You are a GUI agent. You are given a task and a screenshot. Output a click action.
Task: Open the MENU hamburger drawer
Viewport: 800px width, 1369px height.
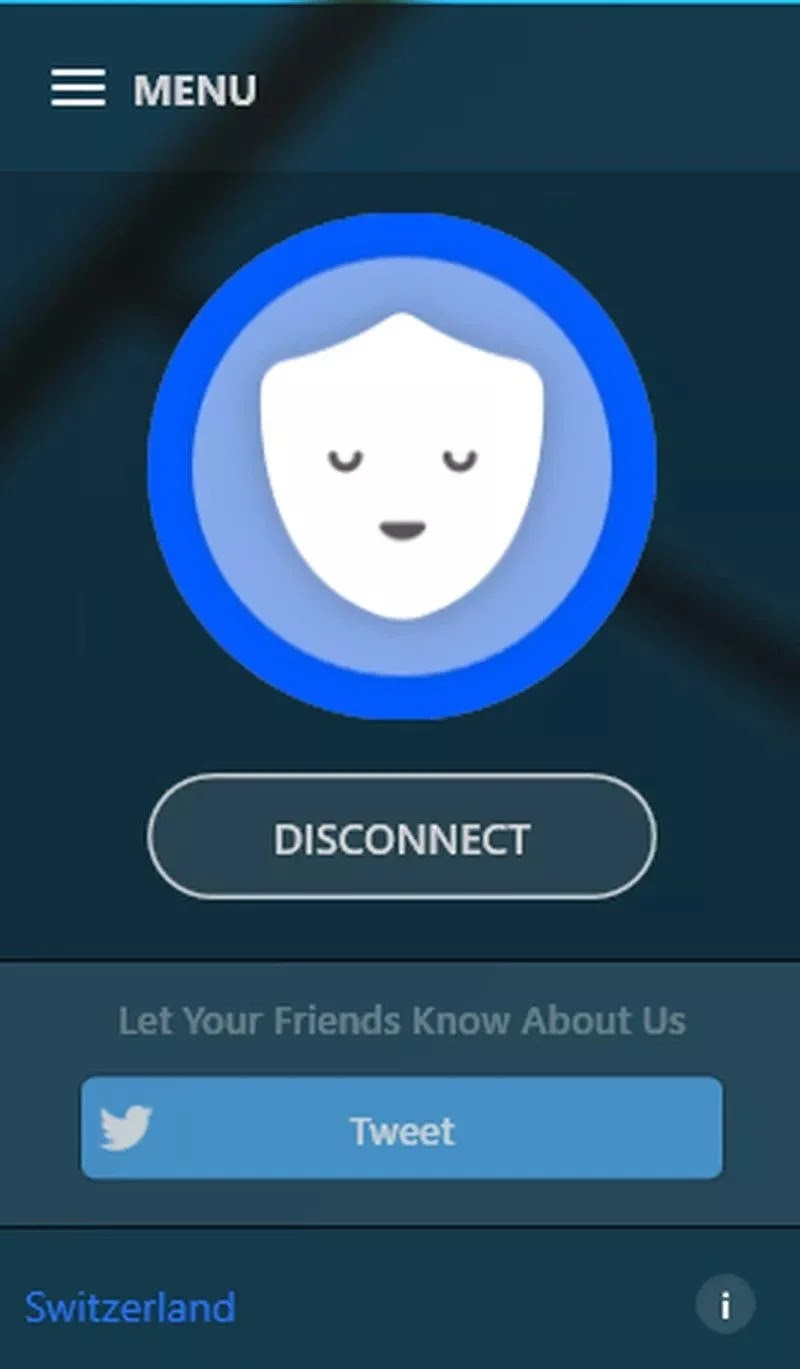coord(78,89)
